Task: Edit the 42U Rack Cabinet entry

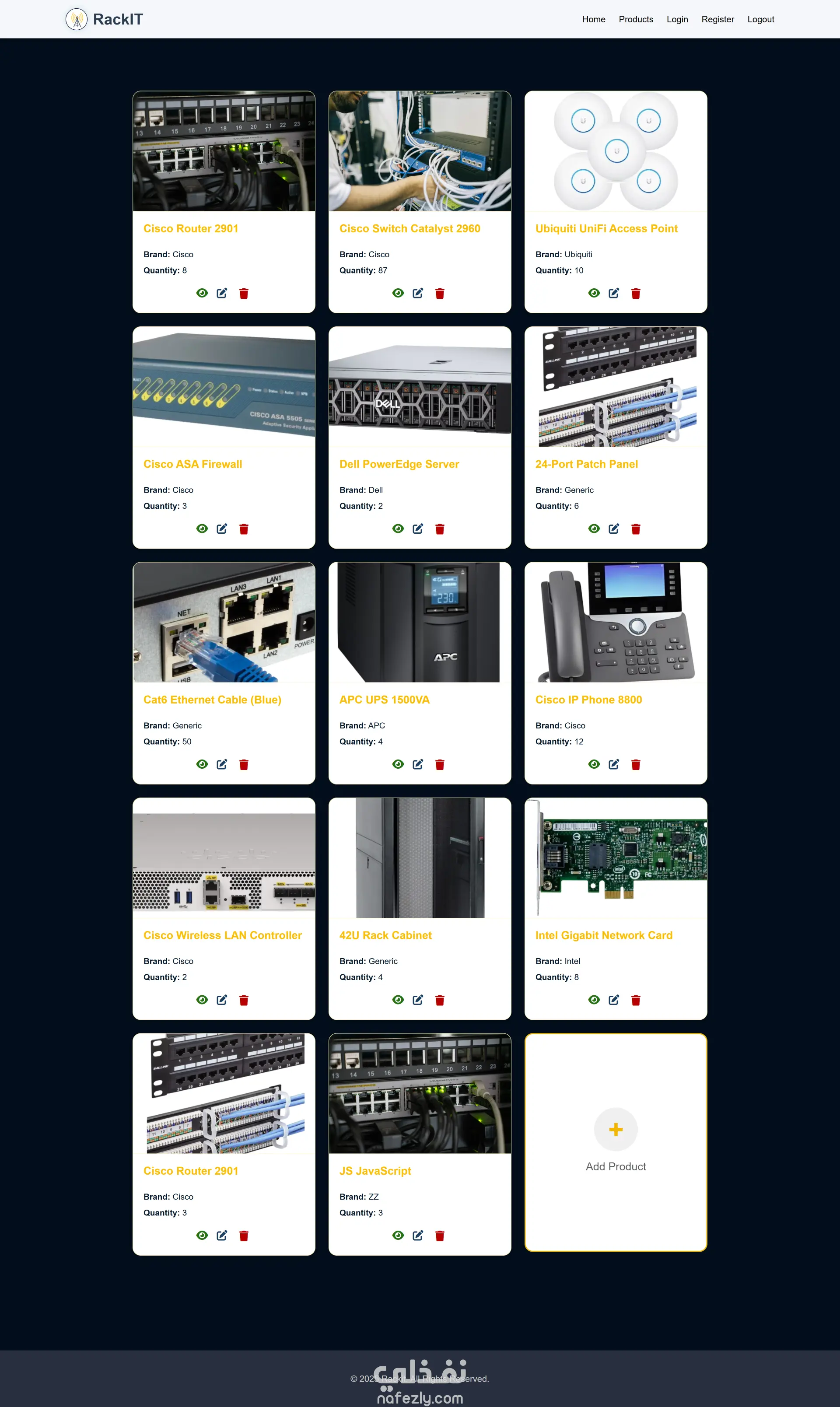Action: [x=418, y=1000]
